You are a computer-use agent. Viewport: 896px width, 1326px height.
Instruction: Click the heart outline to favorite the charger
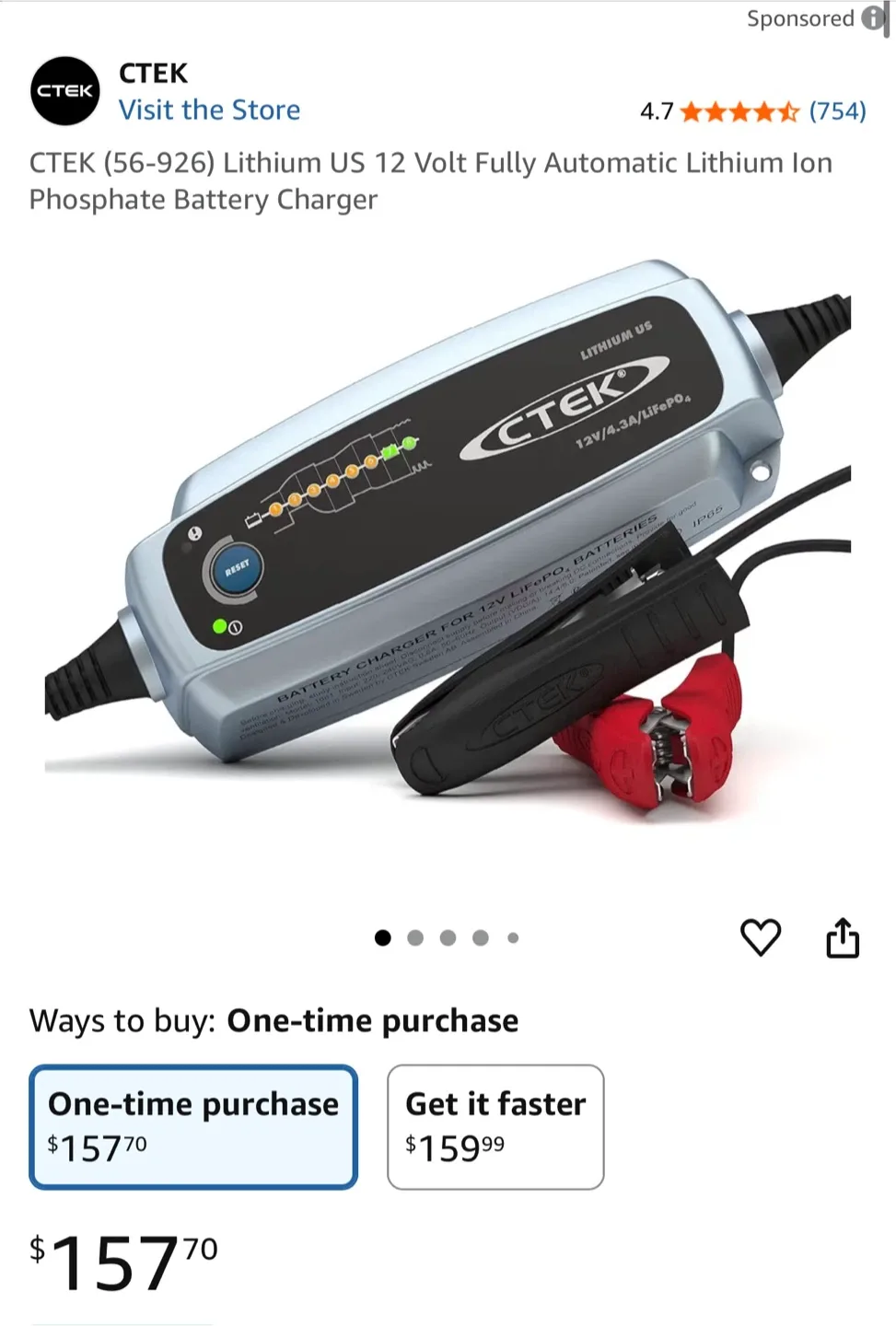point(761,937)
